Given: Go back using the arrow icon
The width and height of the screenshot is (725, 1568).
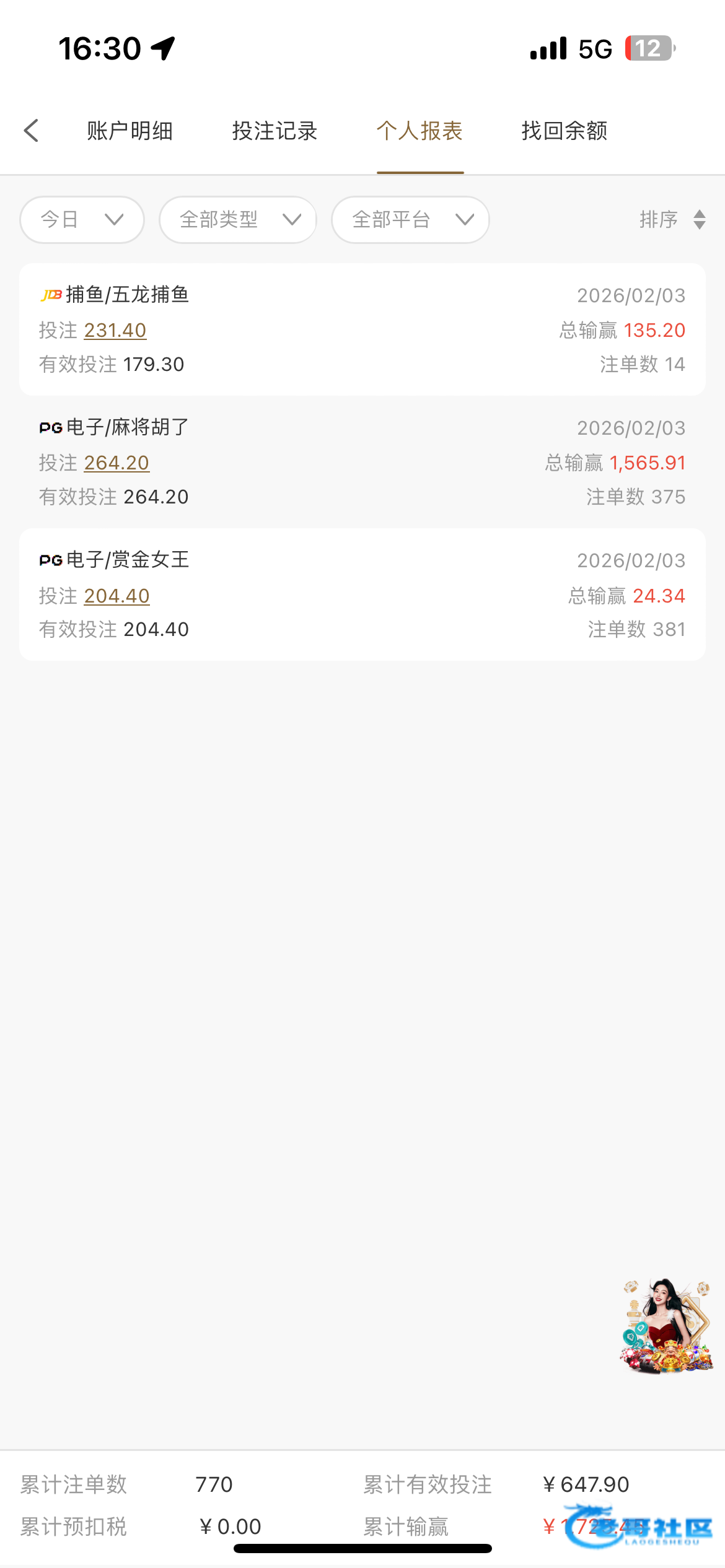Looking at the screenshot, I should tap(32, 131).
